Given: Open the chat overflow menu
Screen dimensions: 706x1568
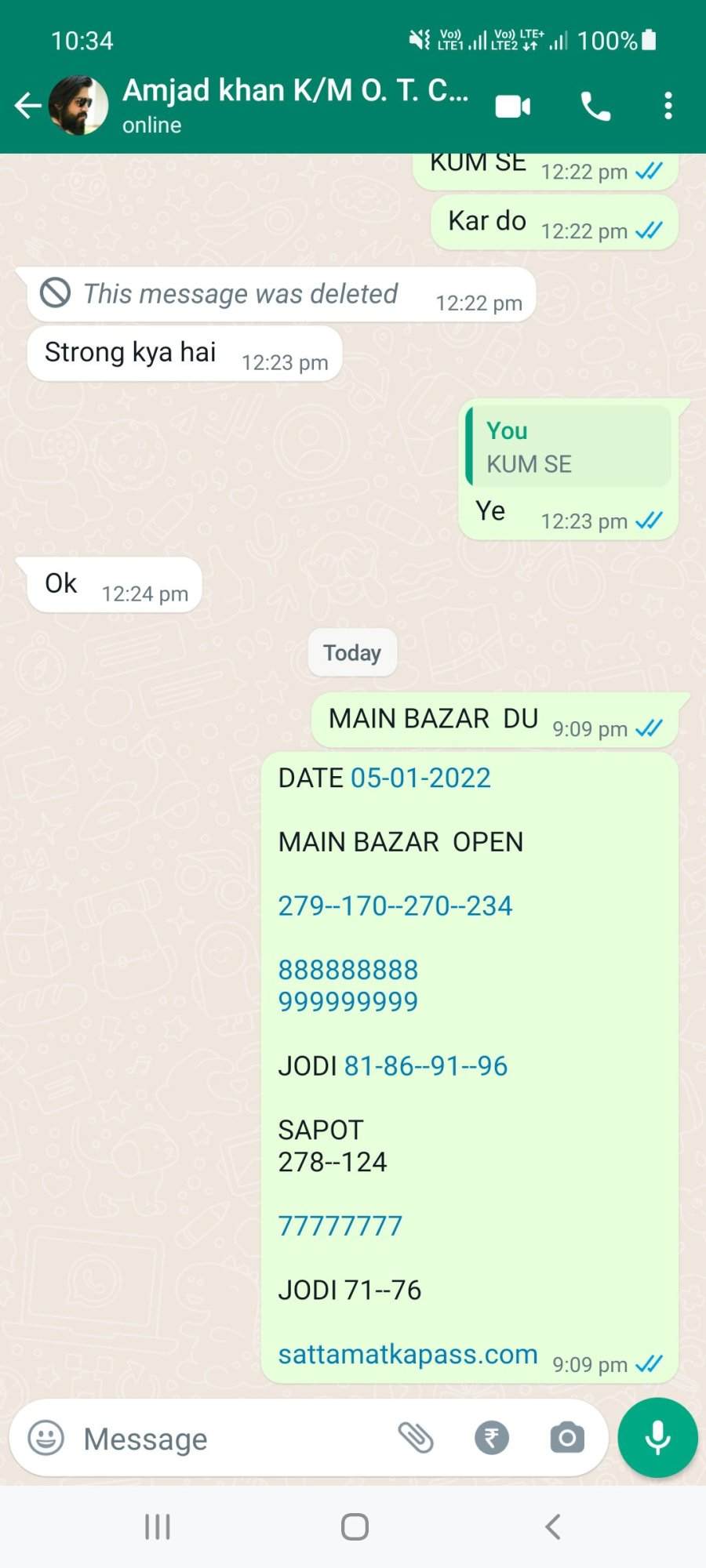Looking at the screenshot, I should 668,106.
